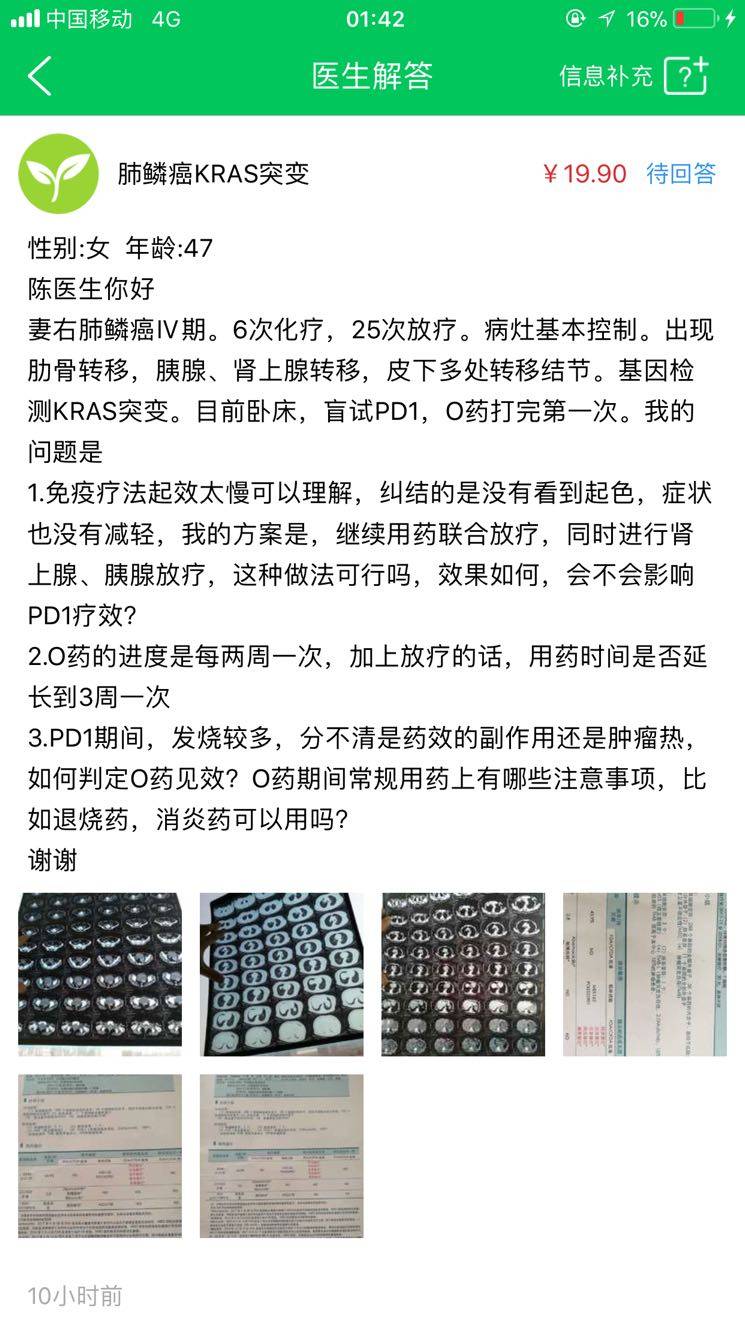Open the fourth report photo thumbnail

click(x=644, y=974)
